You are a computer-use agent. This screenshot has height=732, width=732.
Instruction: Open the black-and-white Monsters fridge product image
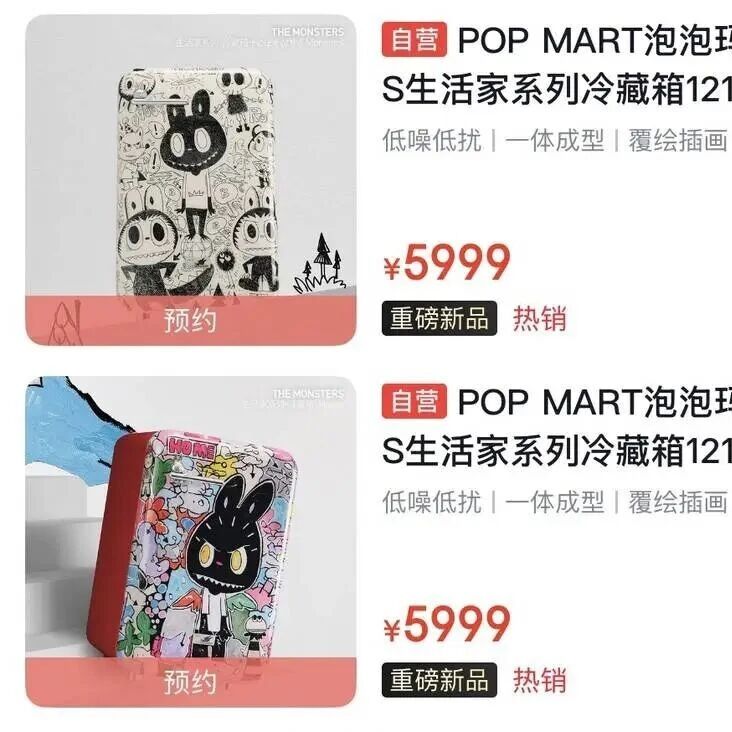point(190,180)
